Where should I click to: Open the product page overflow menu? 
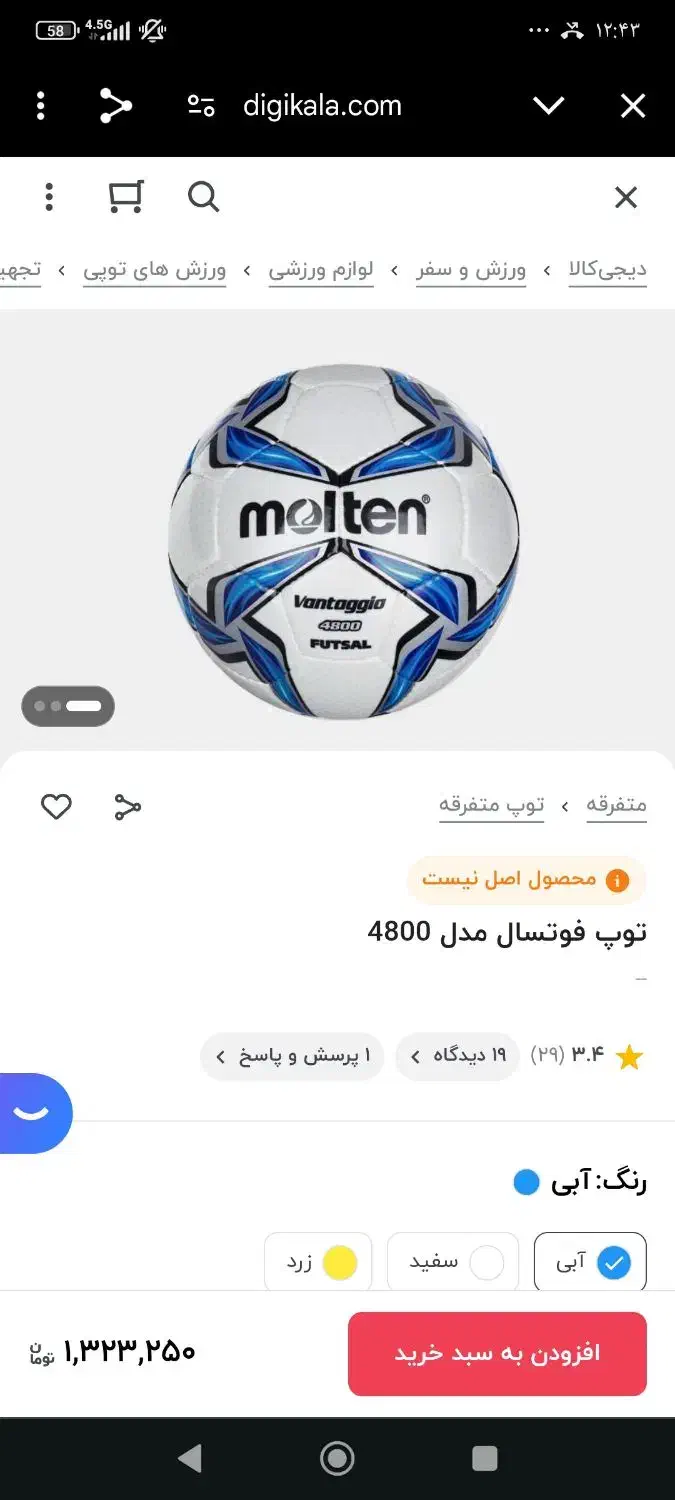49,198
